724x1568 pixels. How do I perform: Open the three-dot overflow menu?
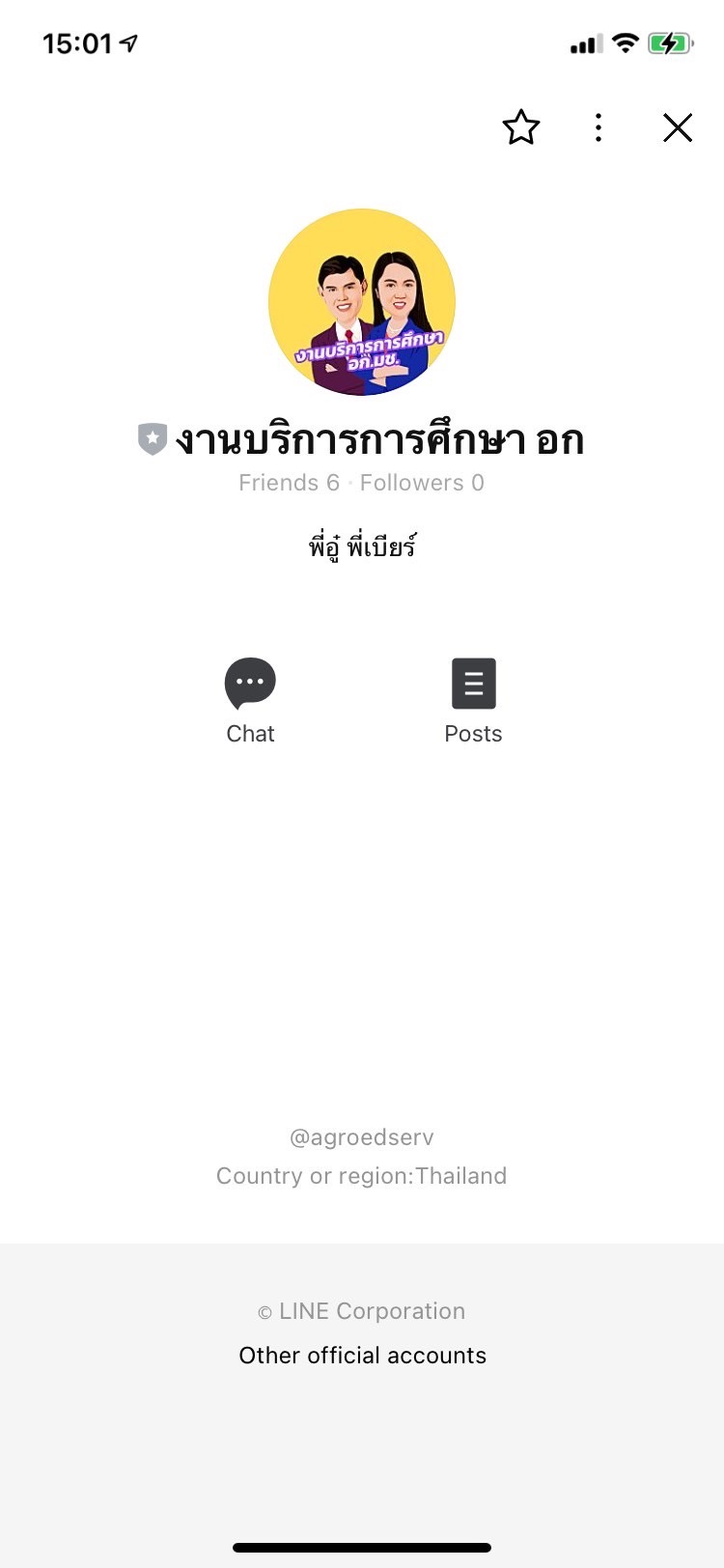(599, 127)
